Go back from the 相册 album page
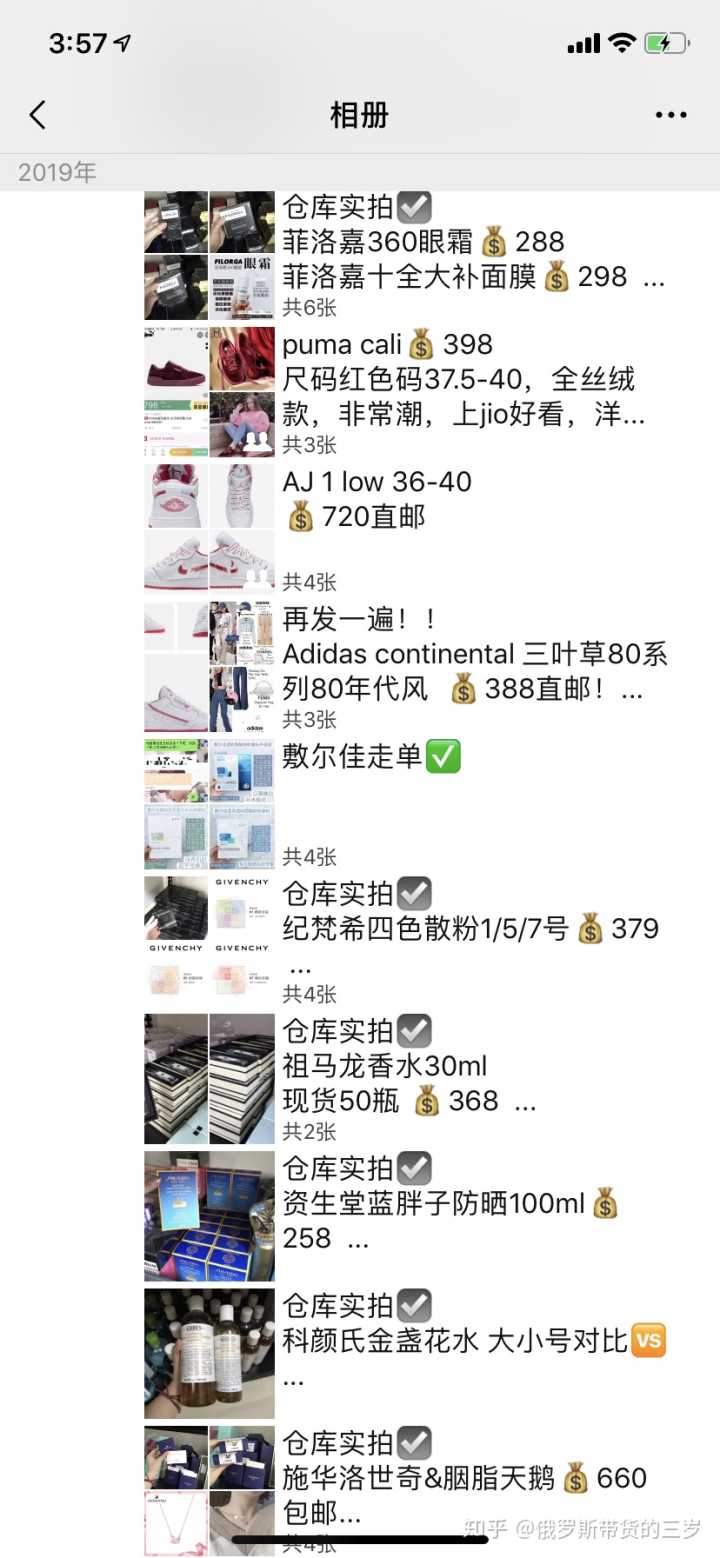 pyautogui.click(x=38, y=115)
